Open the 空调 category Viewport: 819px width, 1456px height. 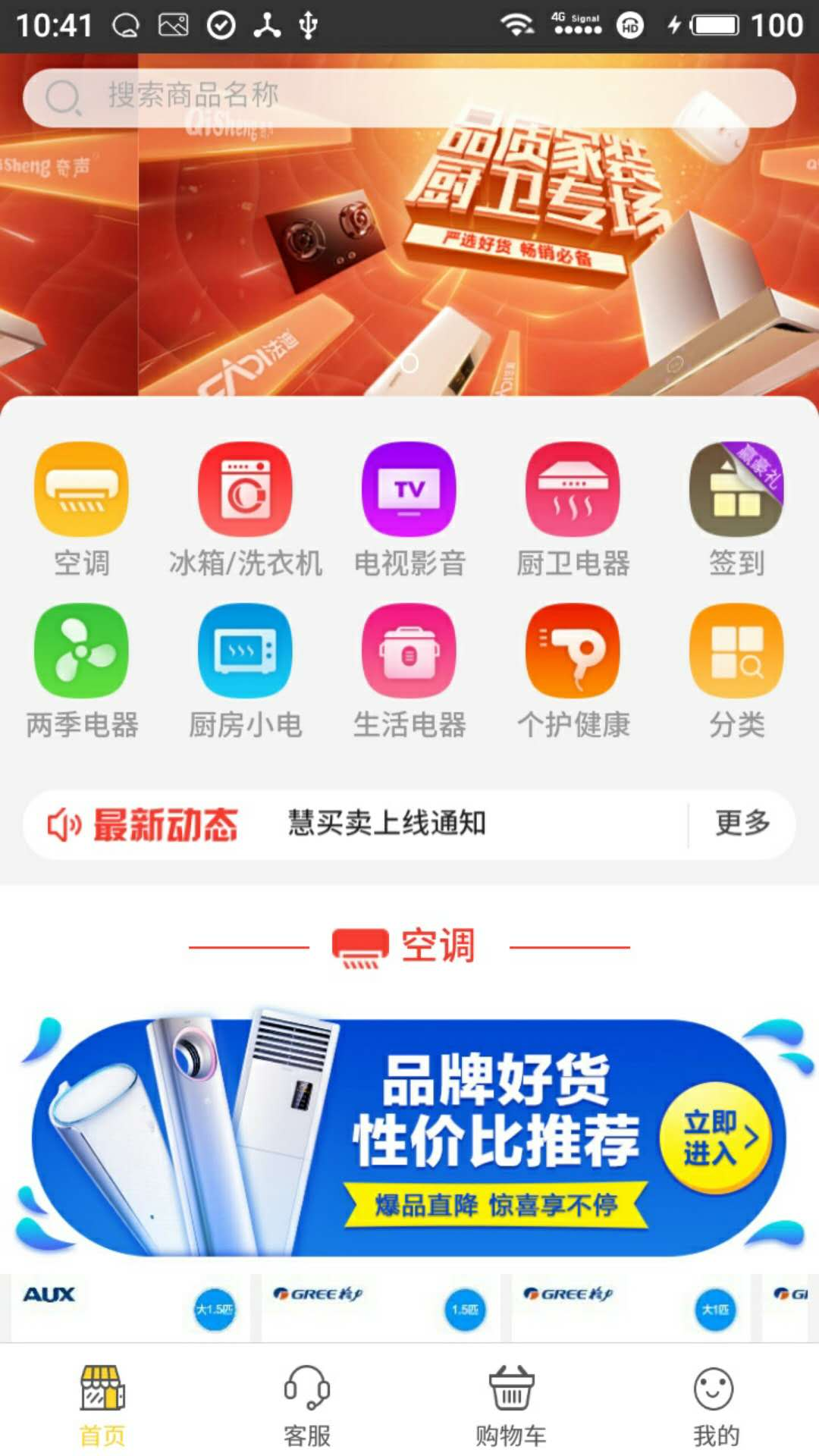coord(81,510)
